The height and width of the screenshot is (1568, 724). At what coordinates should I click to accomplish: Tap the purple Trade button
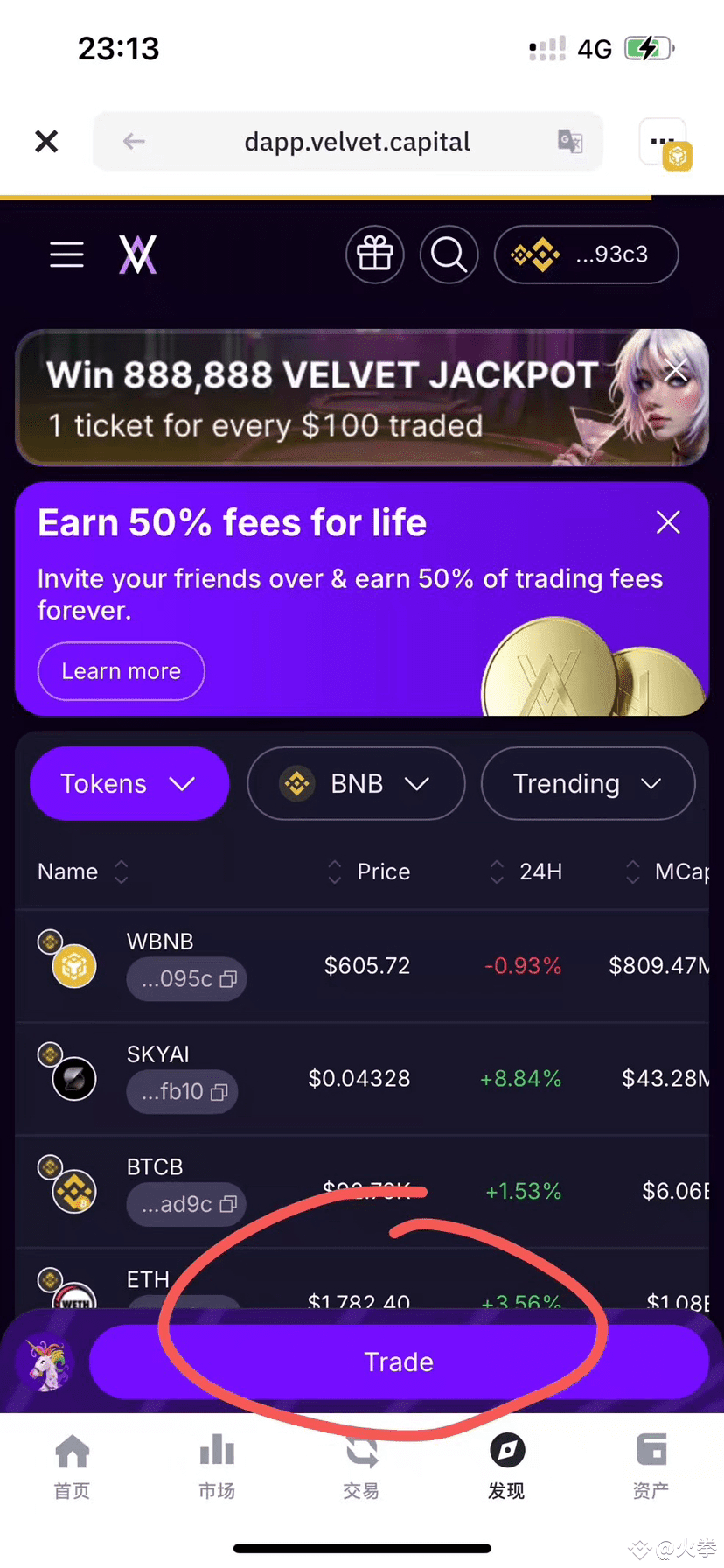point(399,1361)
